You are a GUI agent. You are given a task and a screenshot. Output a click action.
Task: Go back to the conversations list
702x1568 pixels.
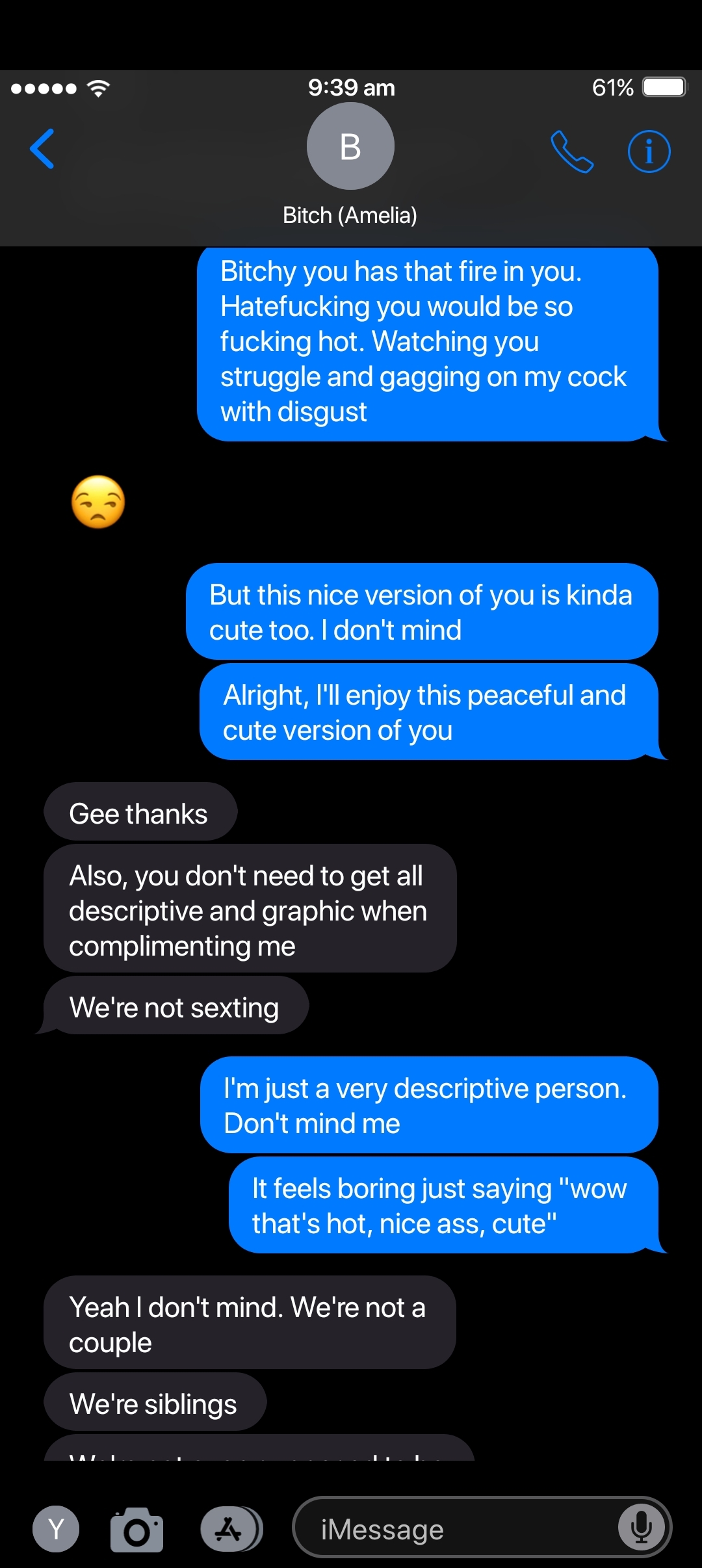click(42, 149)
